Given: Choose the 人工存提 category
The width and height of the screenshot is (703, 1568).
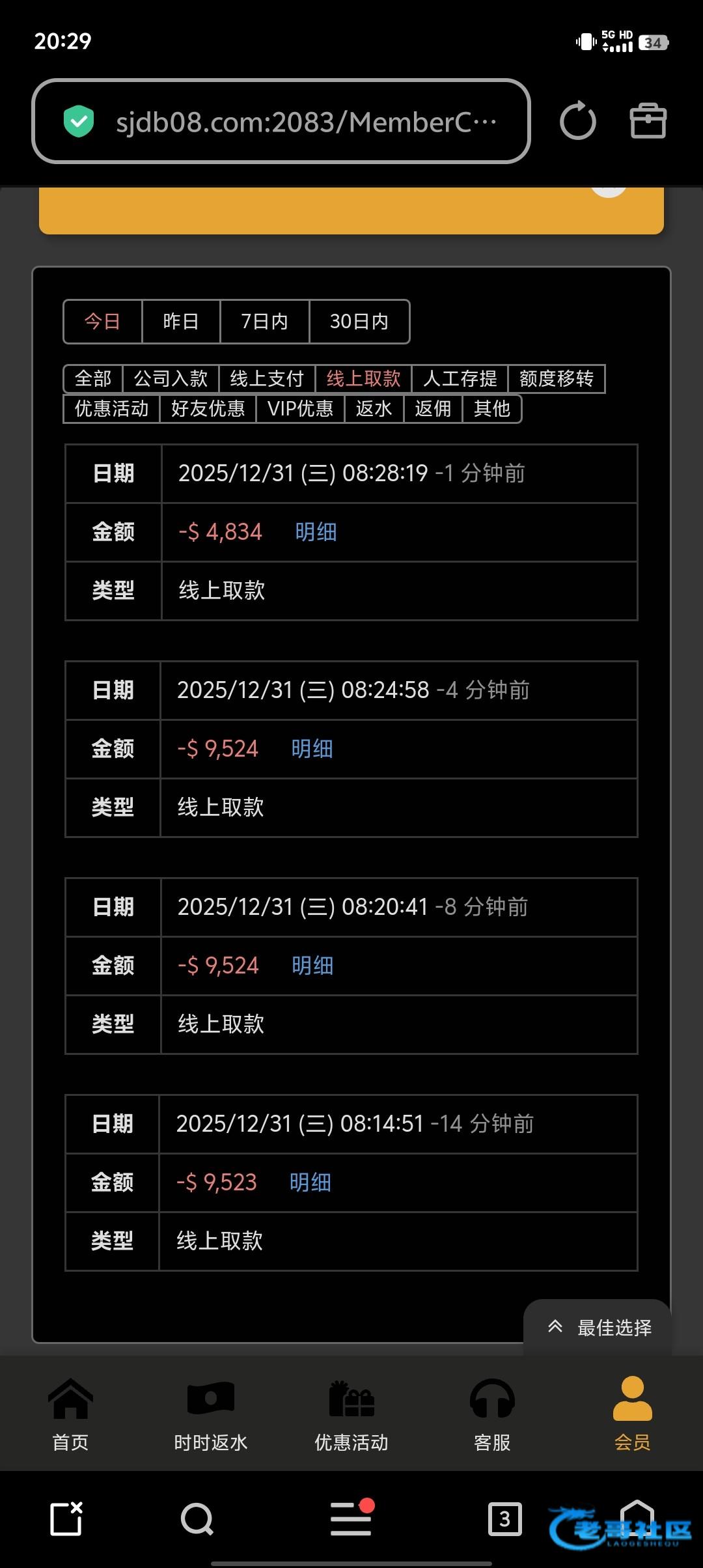Looking at the screenshot, I should (x=460, y=379).
